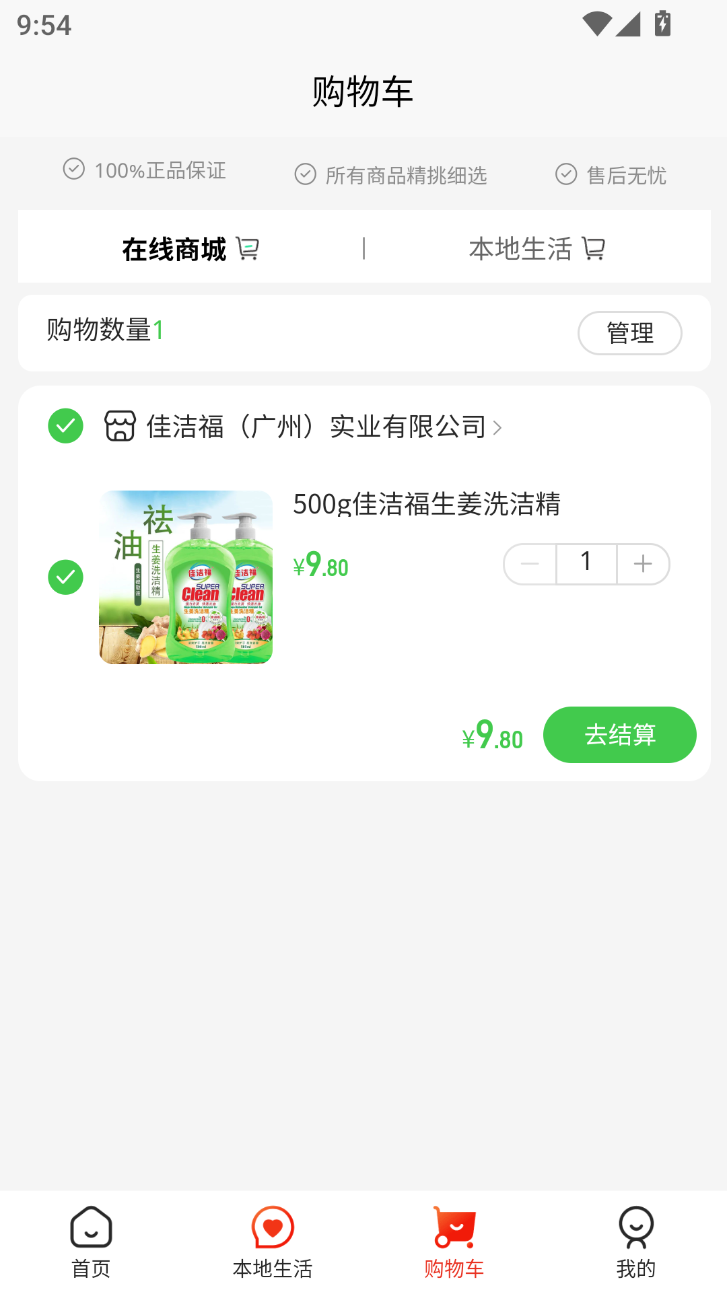The image size is (727, 1292).
Task: Tap the 去结算 checkout button
Action: 619,734
